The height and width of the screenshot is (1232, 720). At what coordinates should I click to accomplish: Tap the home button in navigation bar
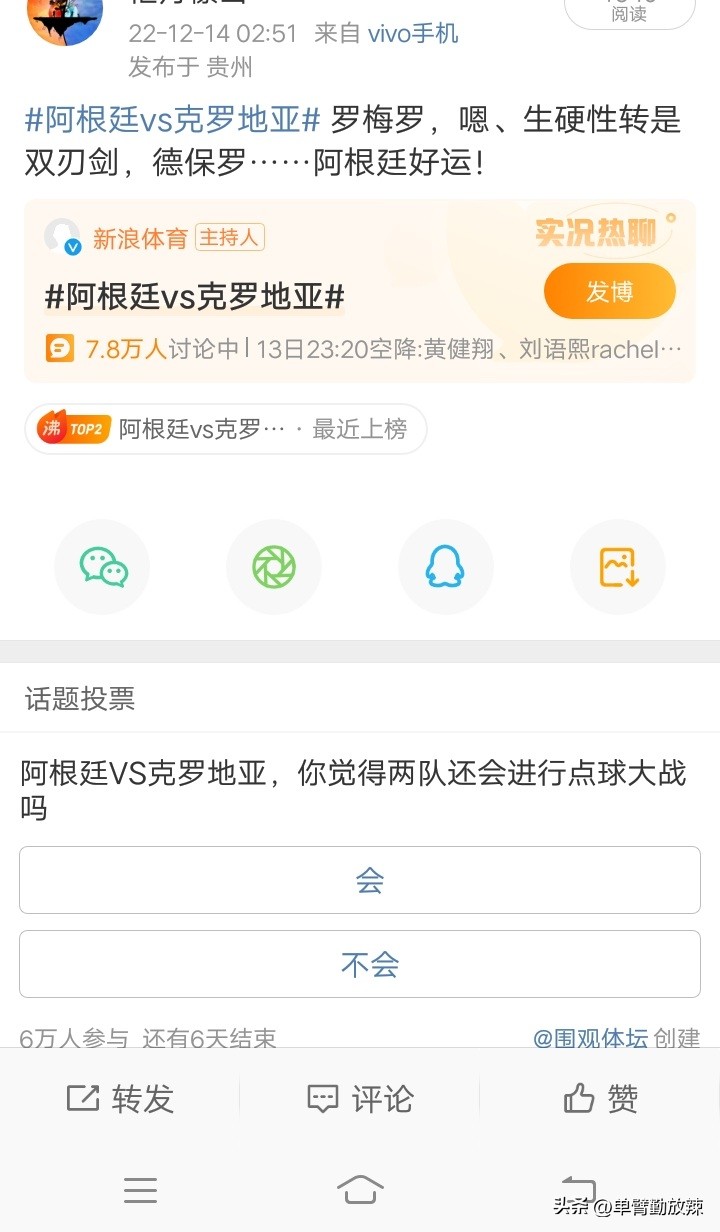(x=361, y=1190)
